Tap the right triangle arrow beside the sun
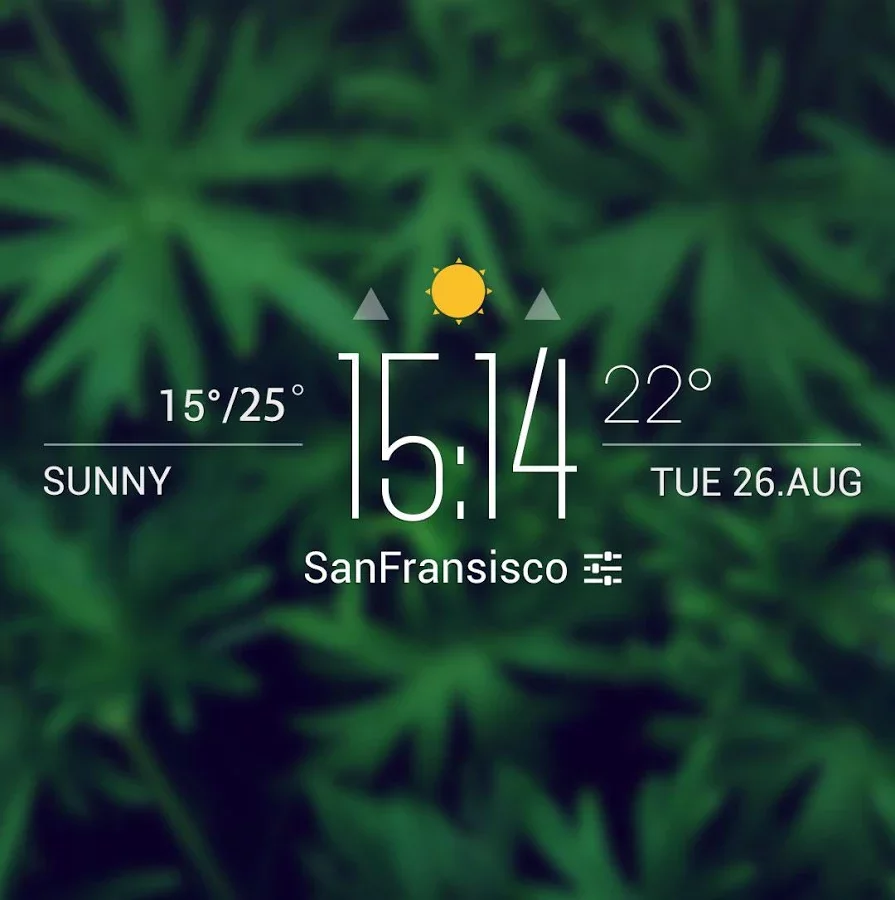 tap(542, 304)
